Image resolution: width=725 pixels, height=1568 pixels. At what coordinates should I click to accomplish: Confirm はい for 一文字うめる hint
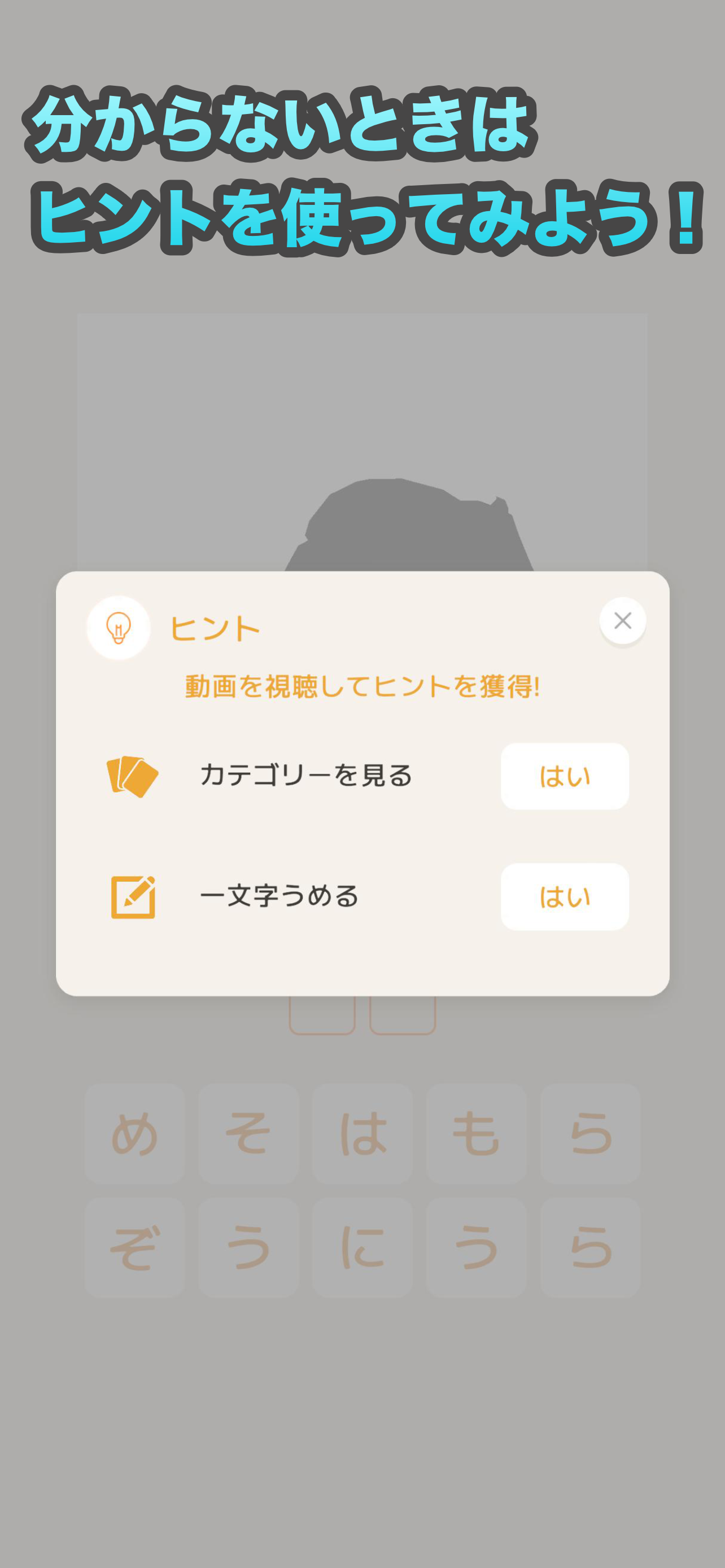pos(564,897)
